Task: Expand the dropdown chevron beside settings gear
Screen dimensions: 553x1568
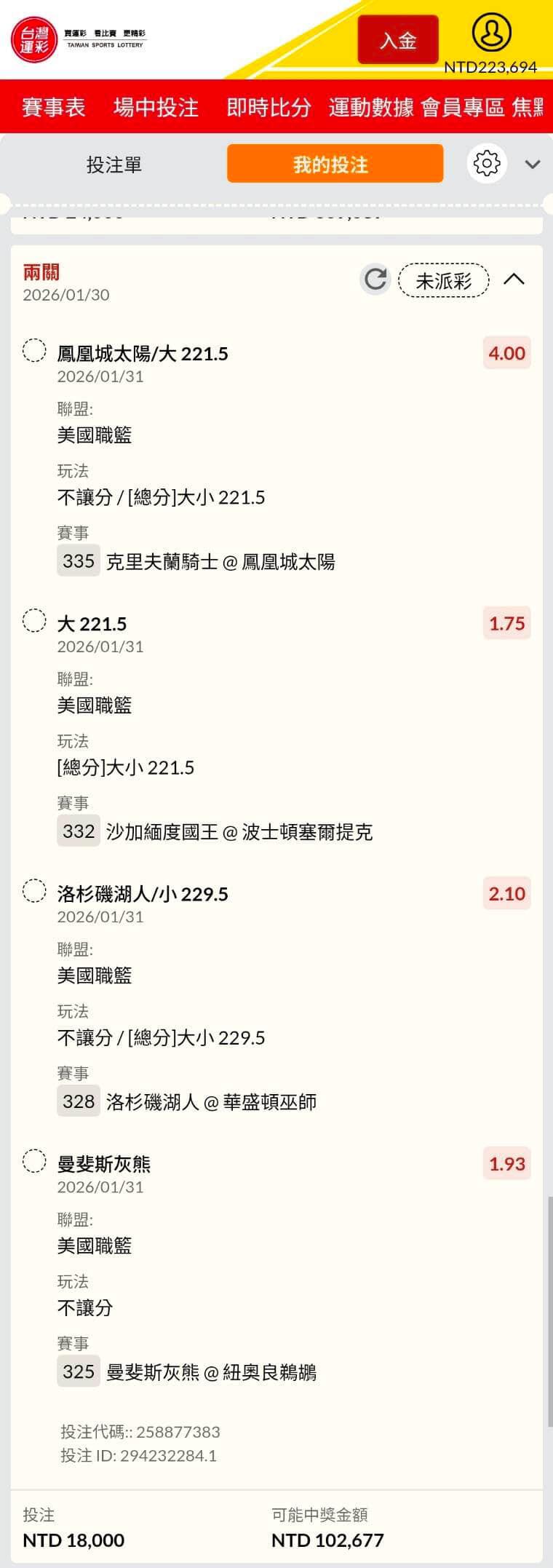Action: pos(533,165)
